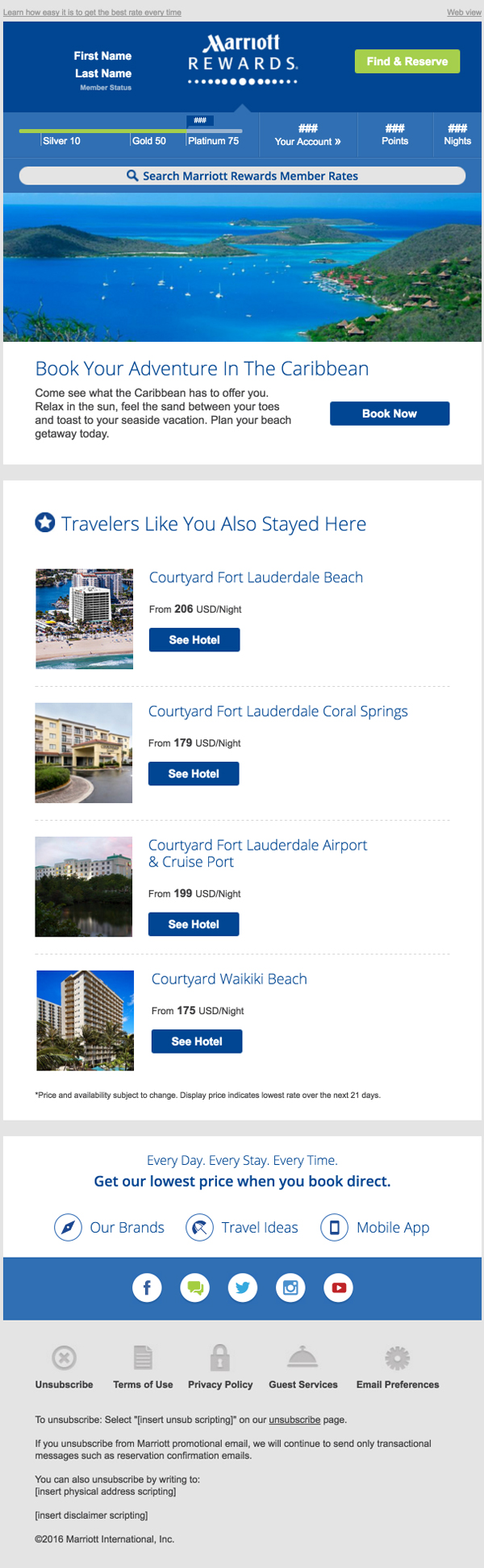
Task: Open Guest Services
Action: [303, 1368]
